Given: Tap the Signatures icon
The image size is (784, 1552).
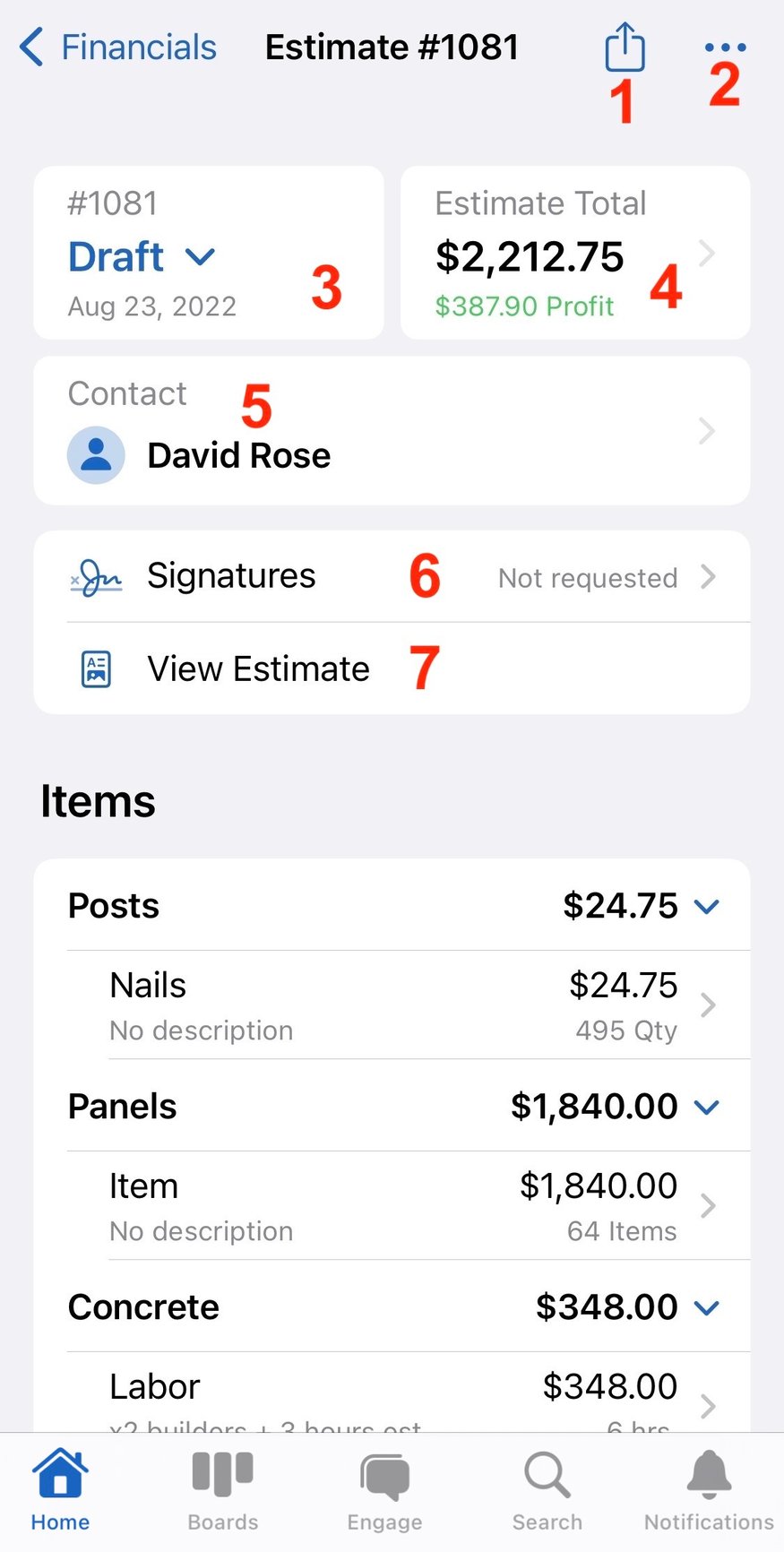Looking at the screenshot, I should pyautogui.click(x=96, y=576).
